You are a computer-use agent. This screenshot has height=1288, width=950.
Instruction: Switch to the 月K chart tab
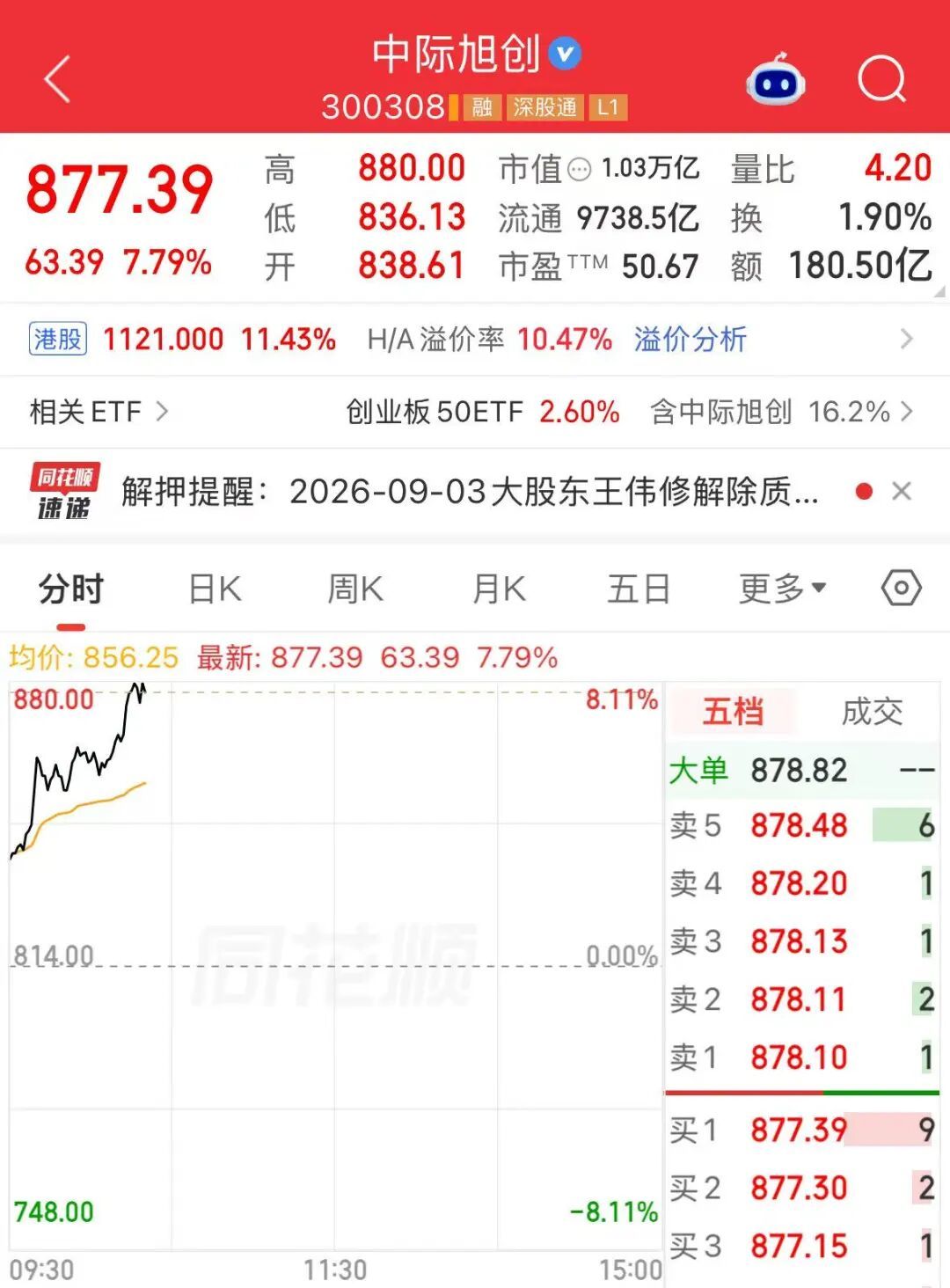(x=499, y=589)
